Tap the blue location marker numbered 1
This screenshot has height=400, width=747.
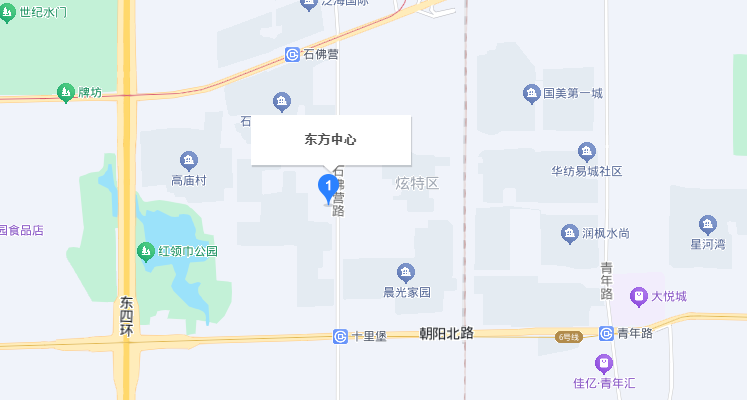326,186
